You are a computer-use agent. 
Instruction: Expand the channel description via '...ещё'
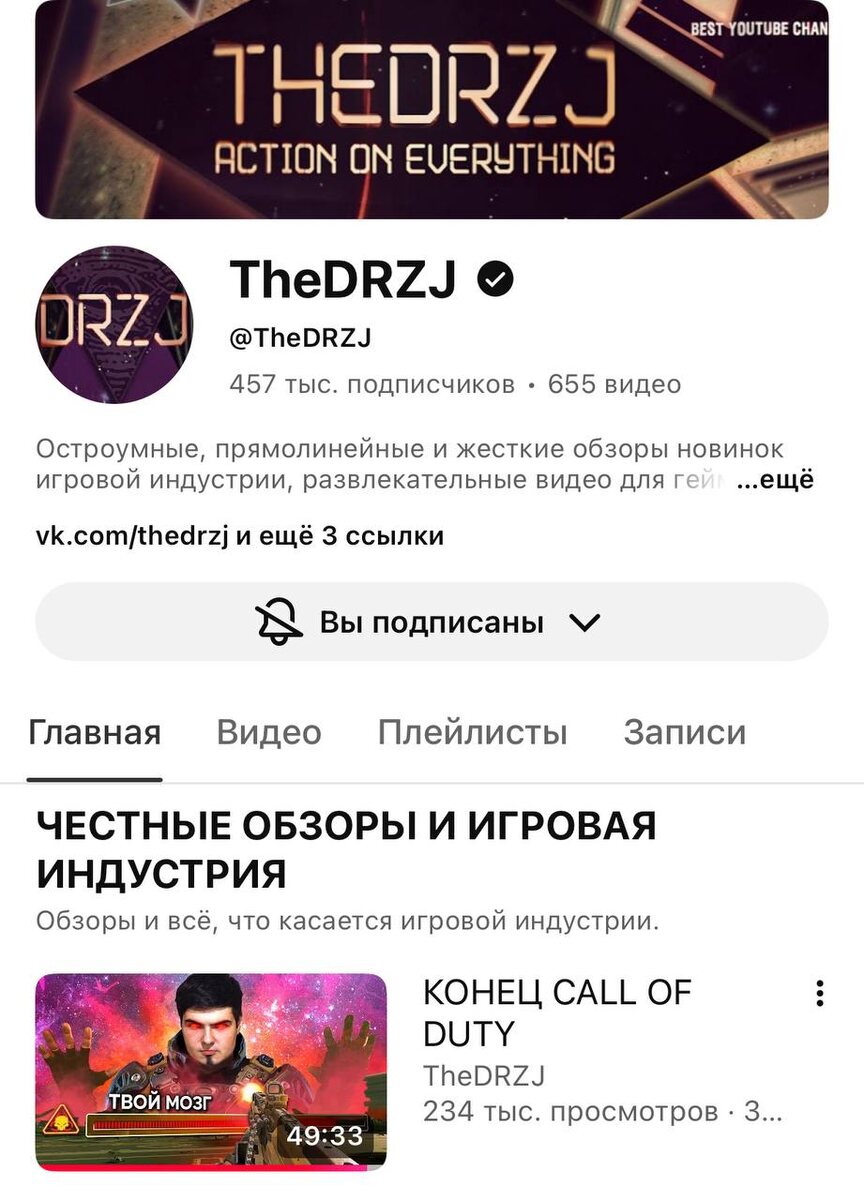coord(775,480)
